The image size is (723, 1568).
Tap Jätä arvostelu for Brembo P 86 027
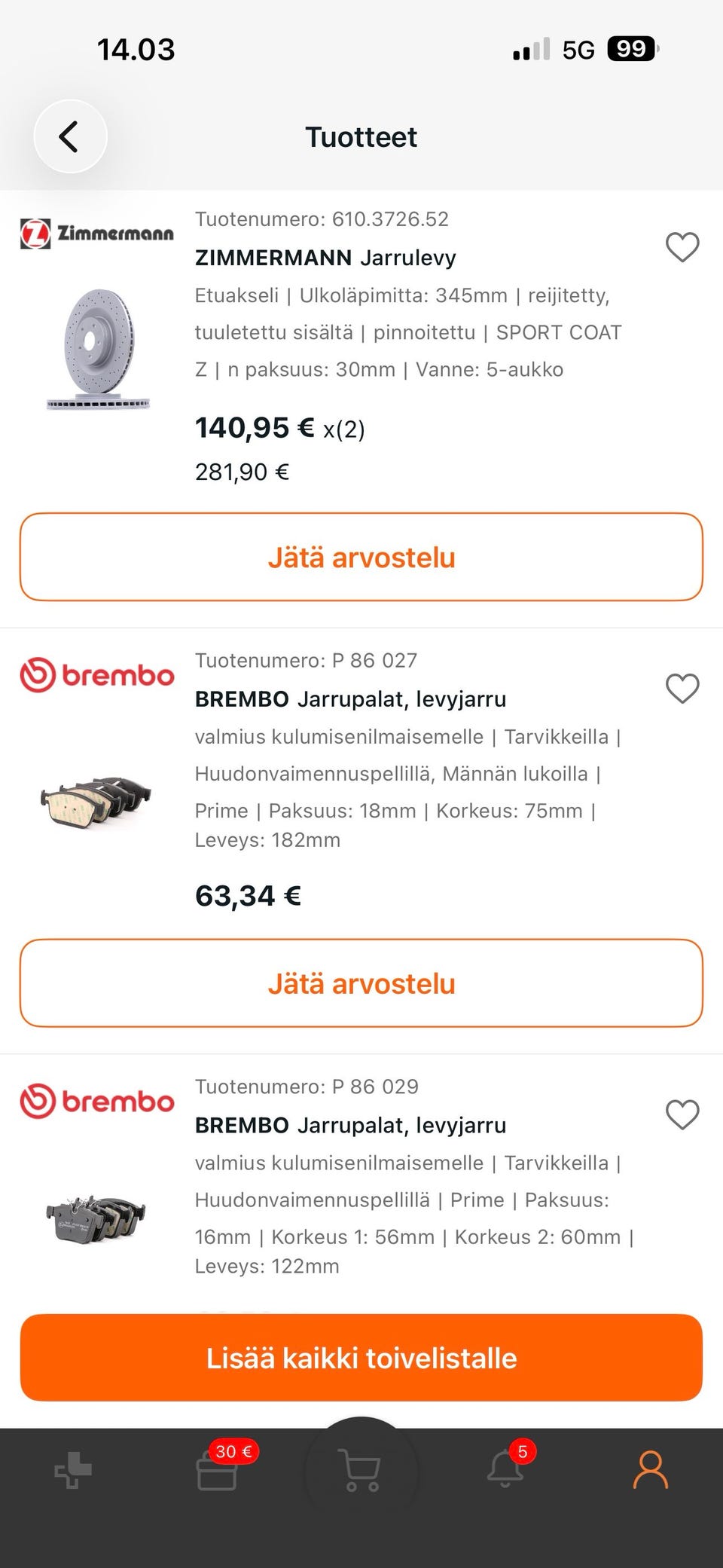[x=361, y=983]
